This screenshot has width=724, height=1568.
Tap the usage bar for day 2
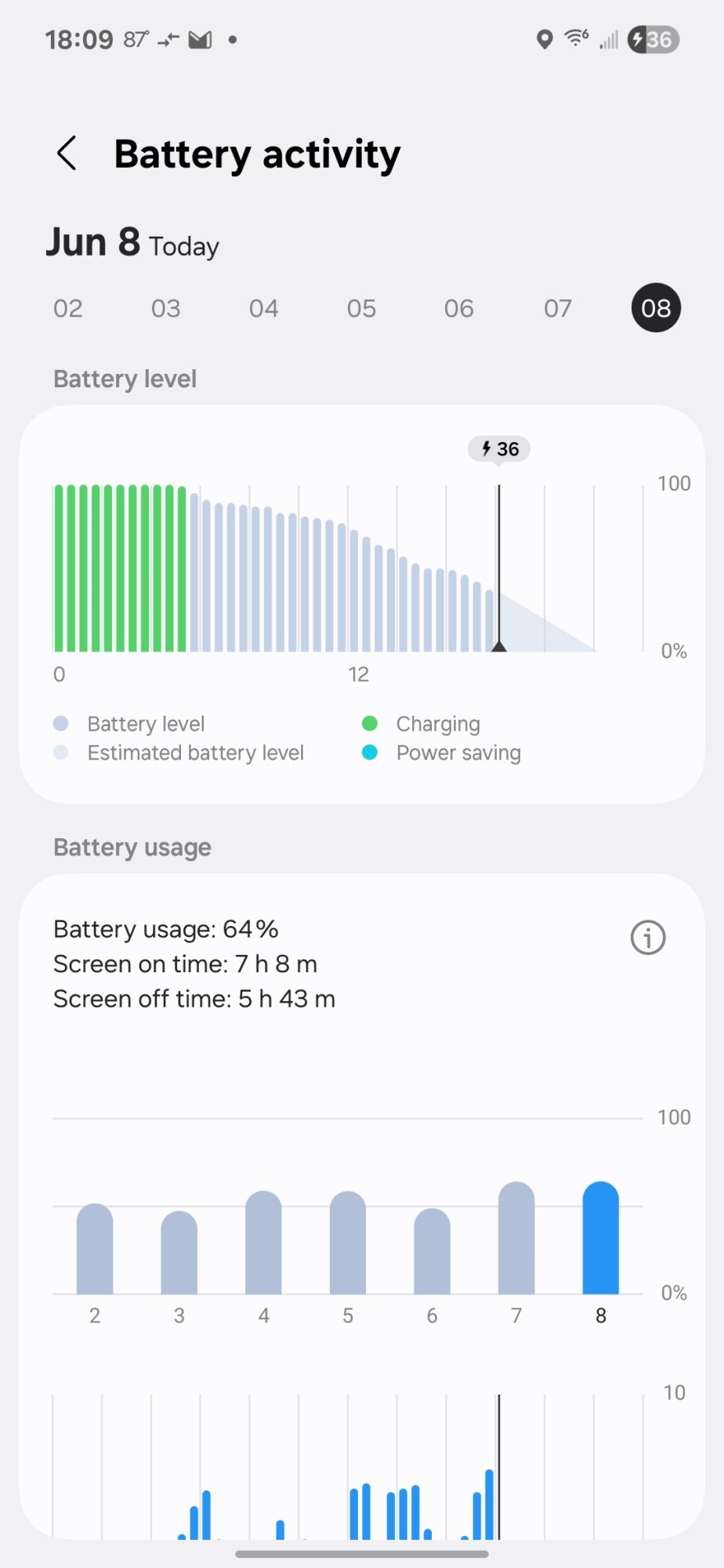pyautogui.click(x=95, y=1249)
